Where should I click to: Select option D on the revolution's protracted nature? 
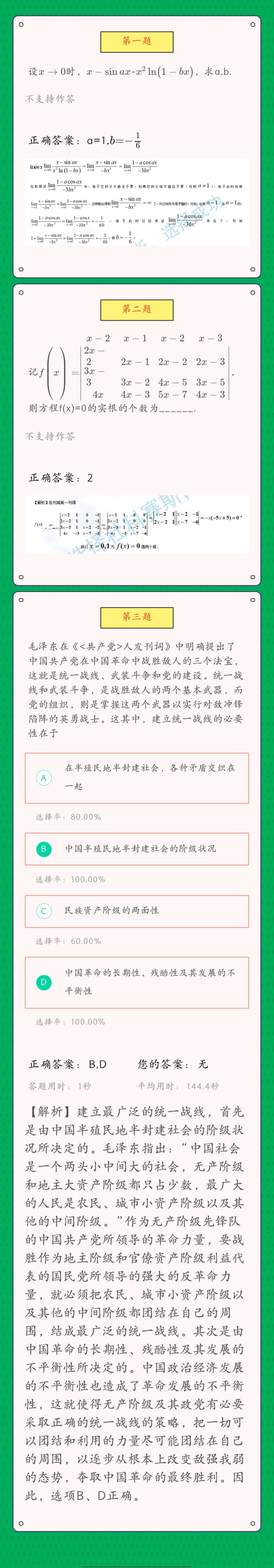[x=136, y=982]
